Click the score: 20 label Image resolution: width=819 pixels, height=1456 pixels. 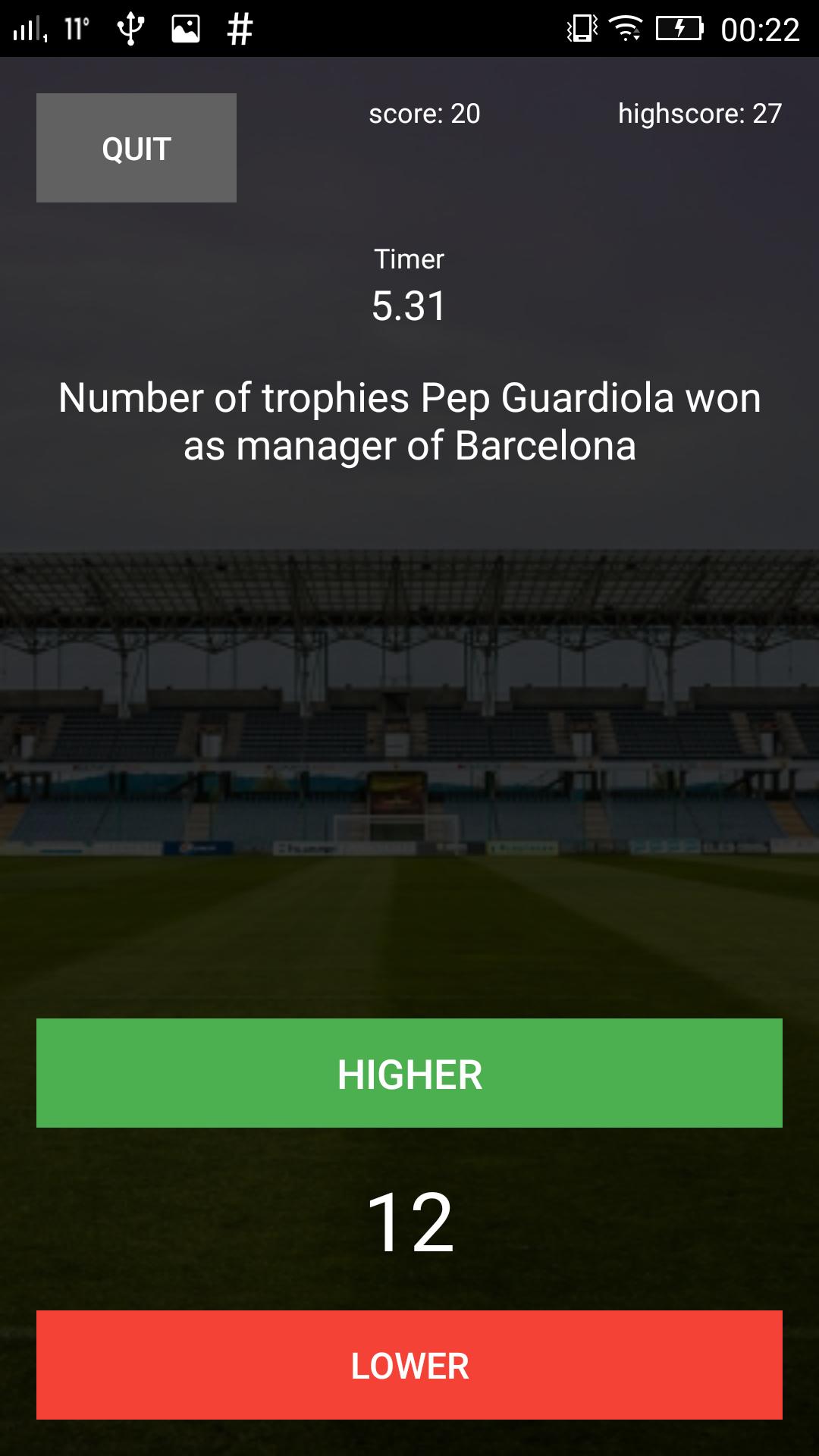[425, 114]
